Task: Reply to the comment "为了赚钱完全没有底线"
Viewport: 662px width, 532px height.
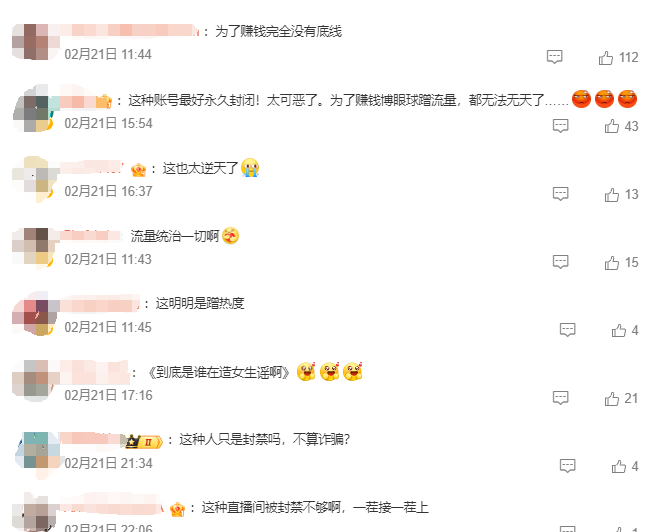Action: pyautogui.click(x=555, y=58)
